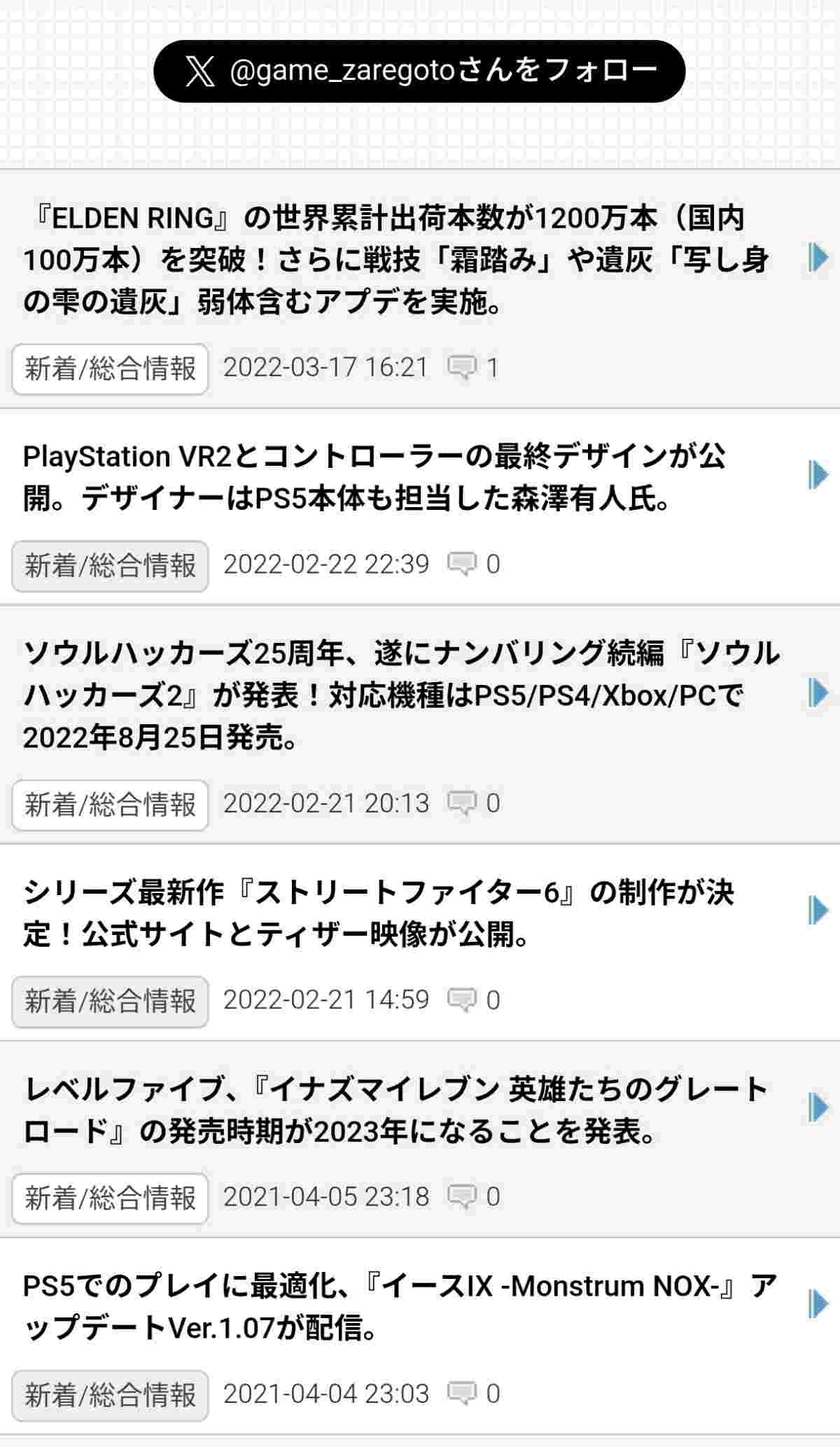Select the 新着/総合情報 tag under ソウルハッカーズ2 article
The image size is (840, 1447).
(110, 804)
